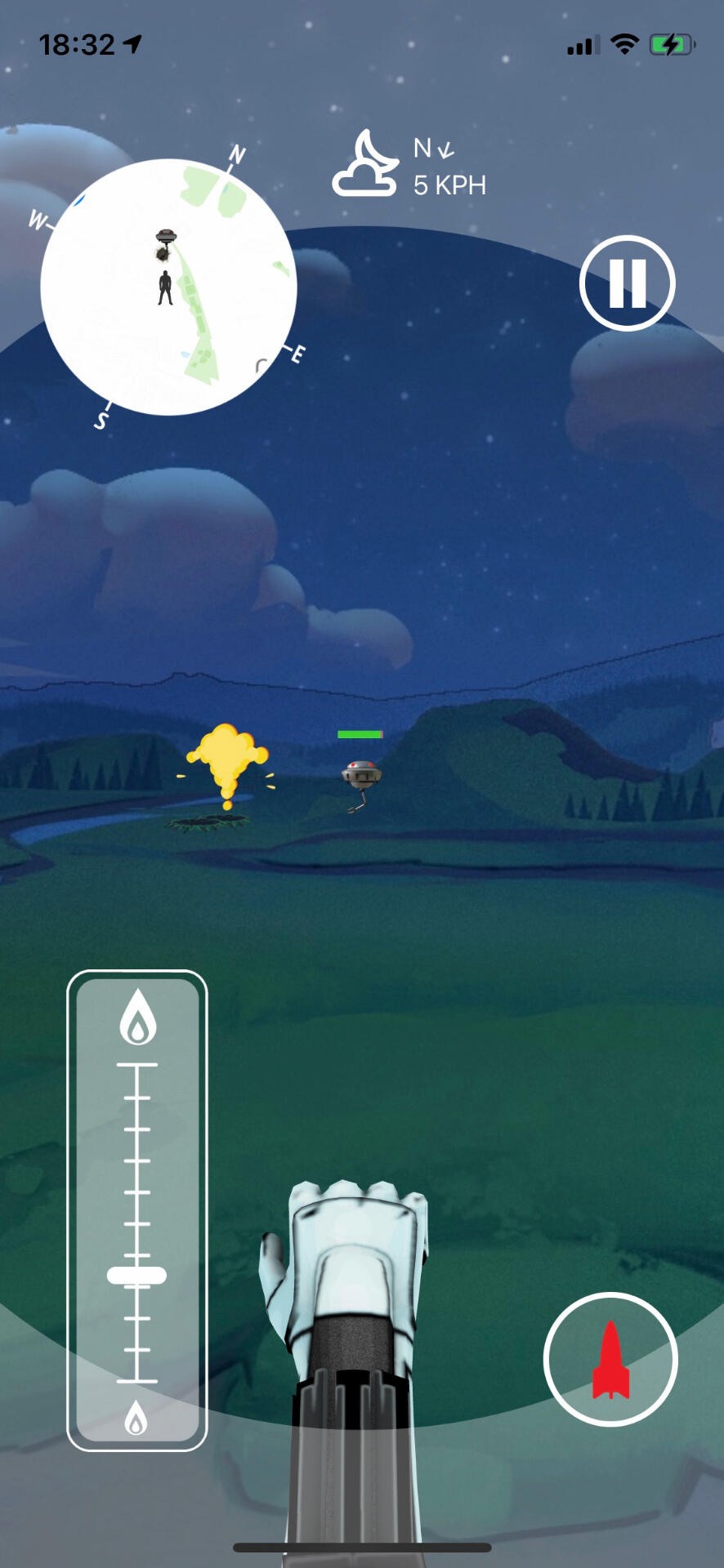
Task: Tap the large flame icon for maximum power
Action: click(x=137, y=1017)
